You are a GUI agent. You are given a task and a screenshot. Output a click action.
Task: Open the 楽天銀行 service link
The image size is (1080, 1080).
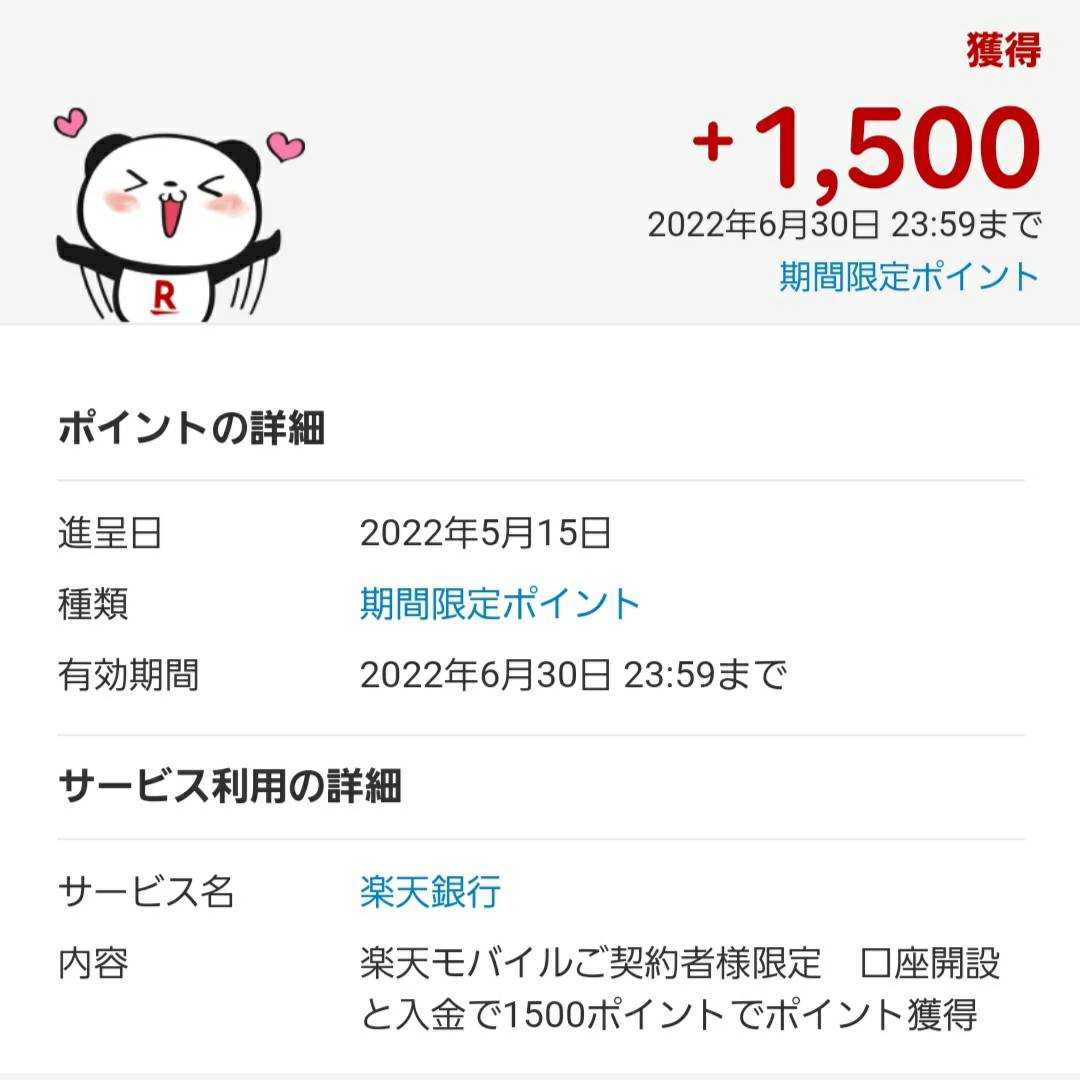point(430,891)
